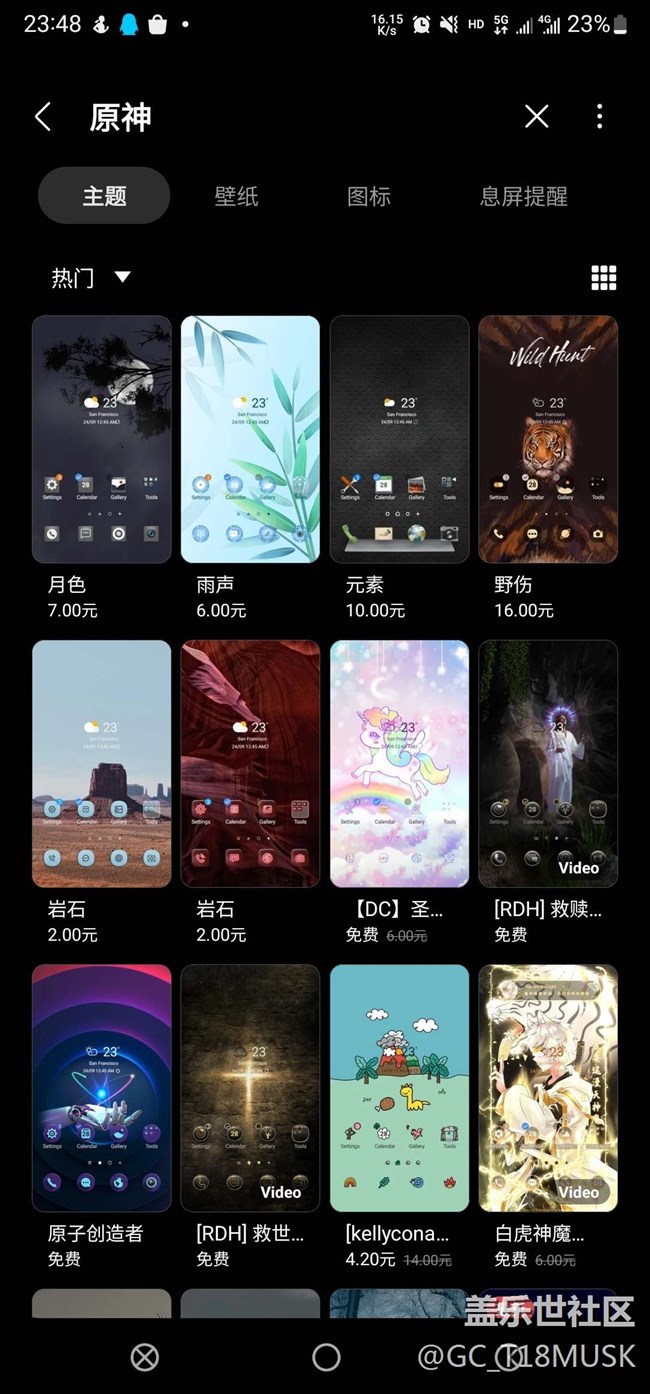
Task: Change grid layout view
Action: (603, 278)
